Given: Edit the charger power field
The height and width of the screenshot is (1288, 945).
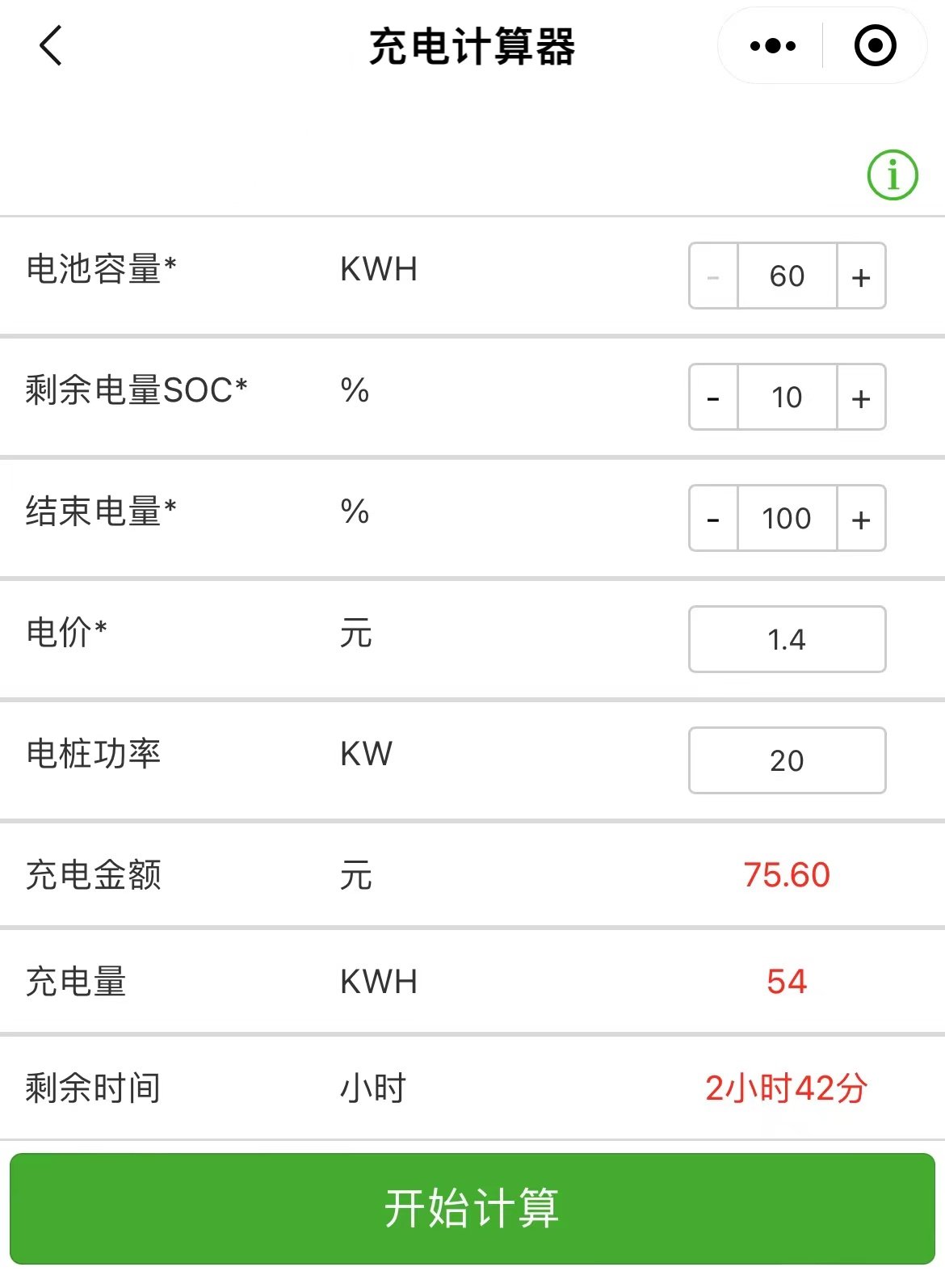Looking at the screenshot, I should click(x=787, y=760).
